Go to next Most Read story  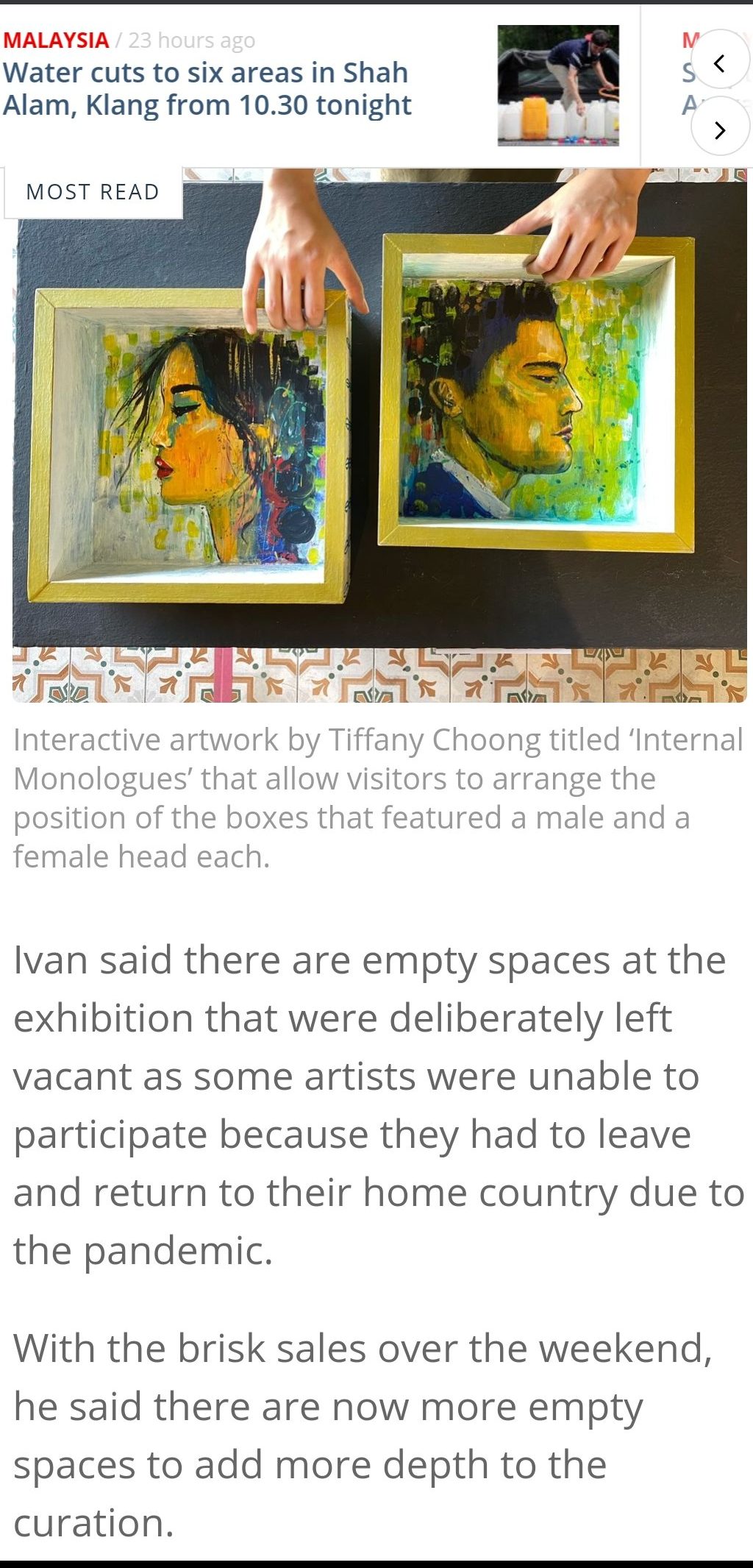719,130
